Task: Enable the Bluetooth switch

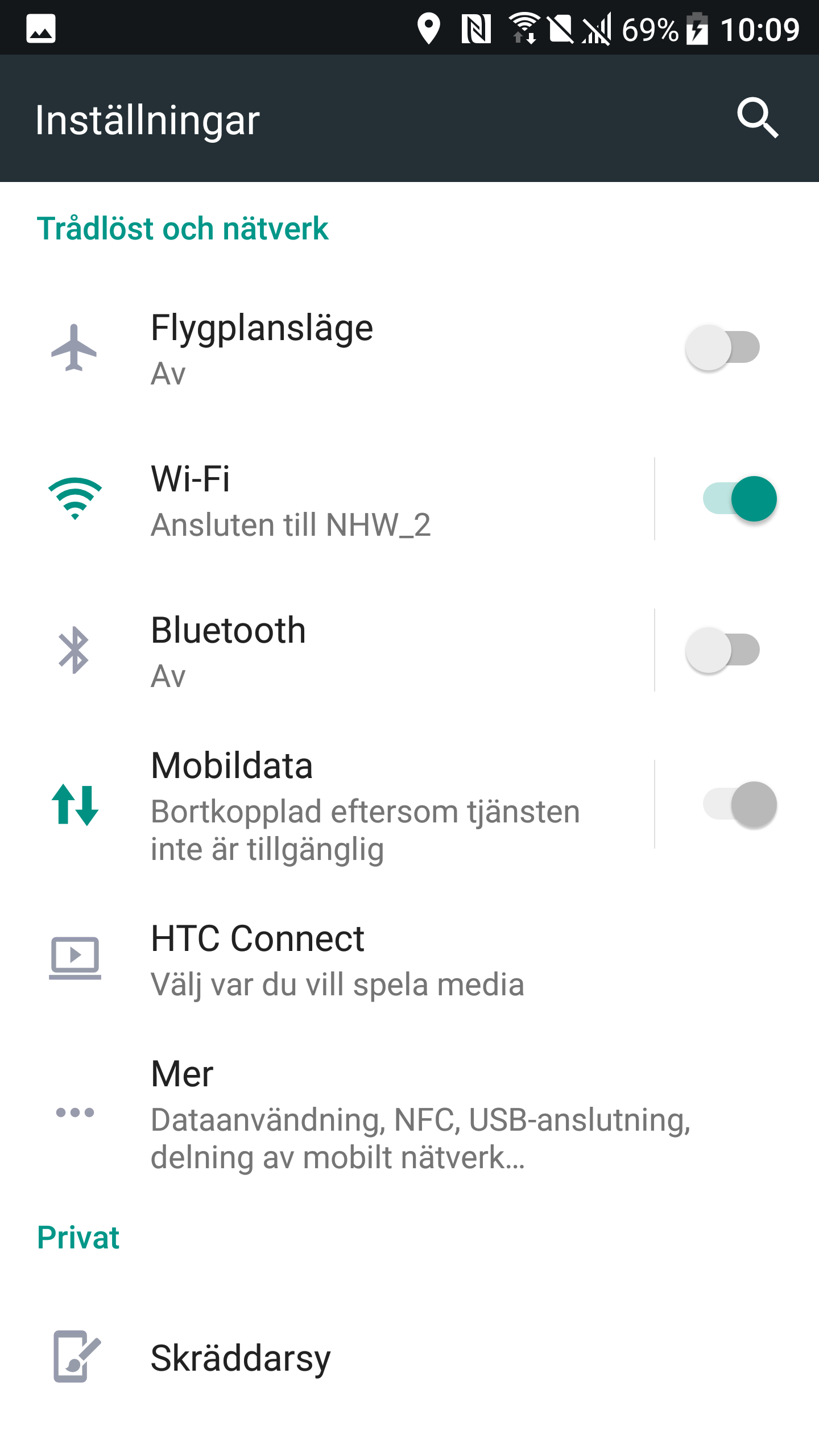Action: point(722,650)
